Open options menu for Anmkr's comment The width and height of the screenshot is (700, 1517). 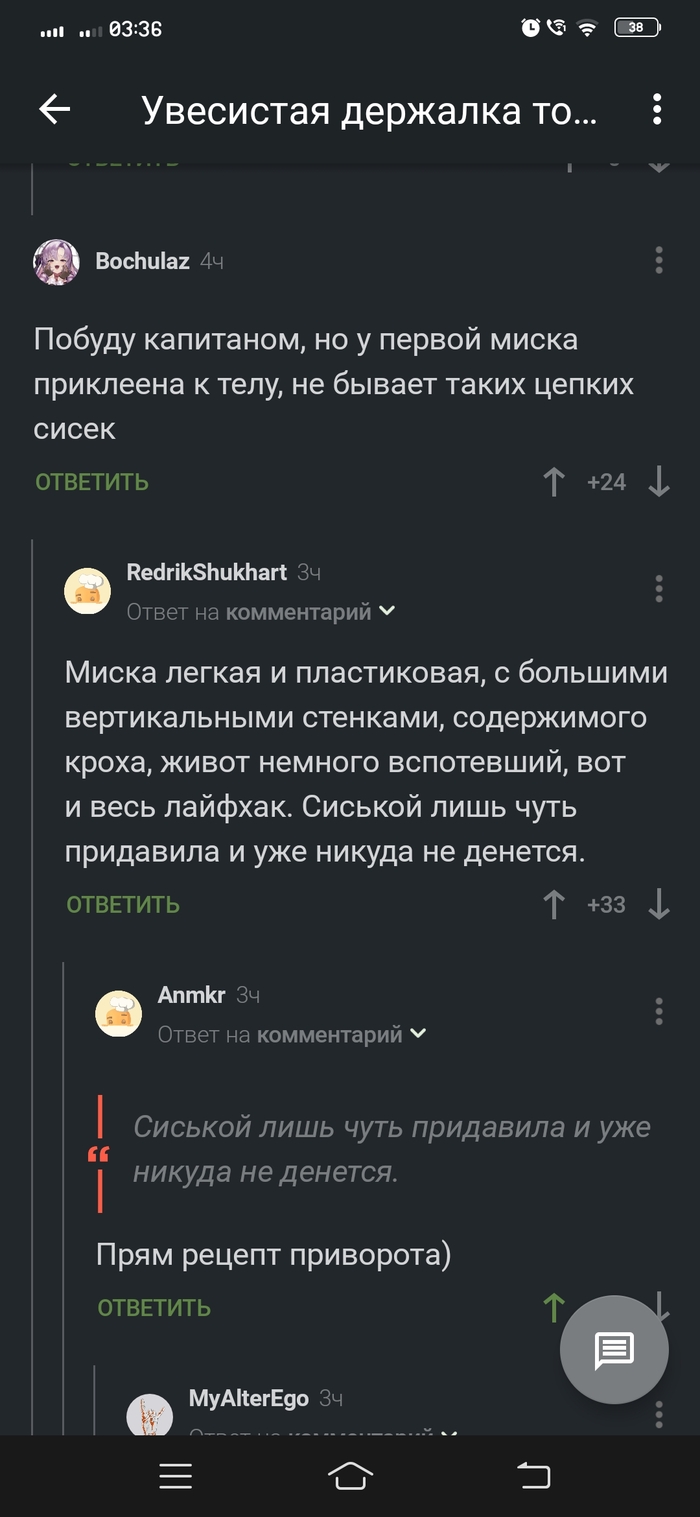point(658,1011)
